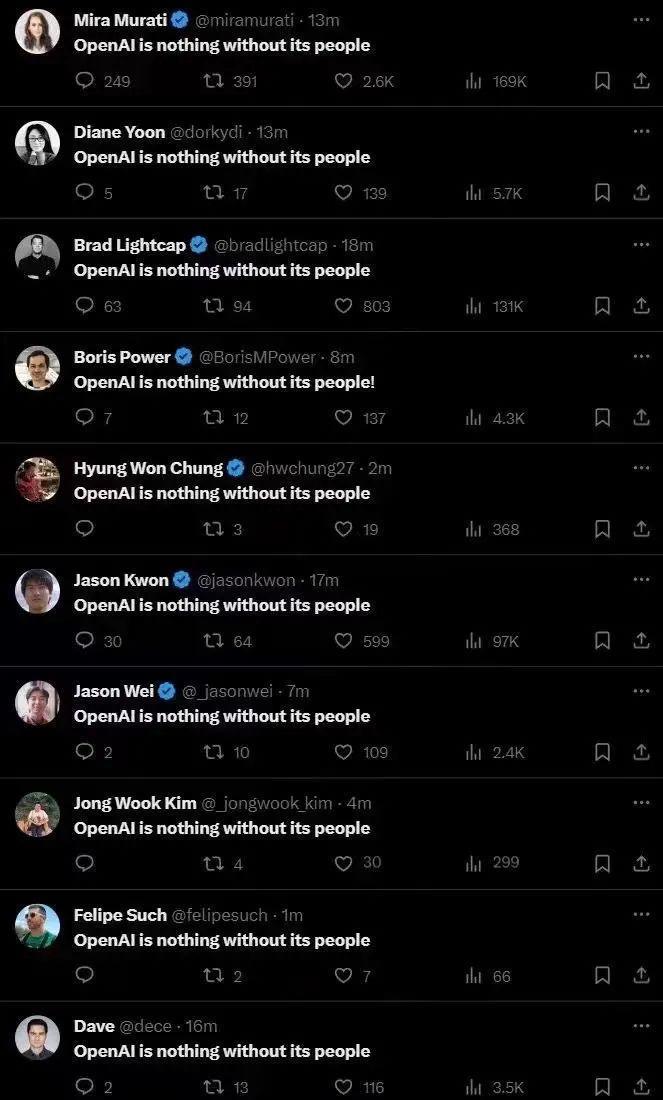Open overflow menu on Jason Kwon's tweet
663x1100 pixels.
pyautogui.click(x=641, y=579)
